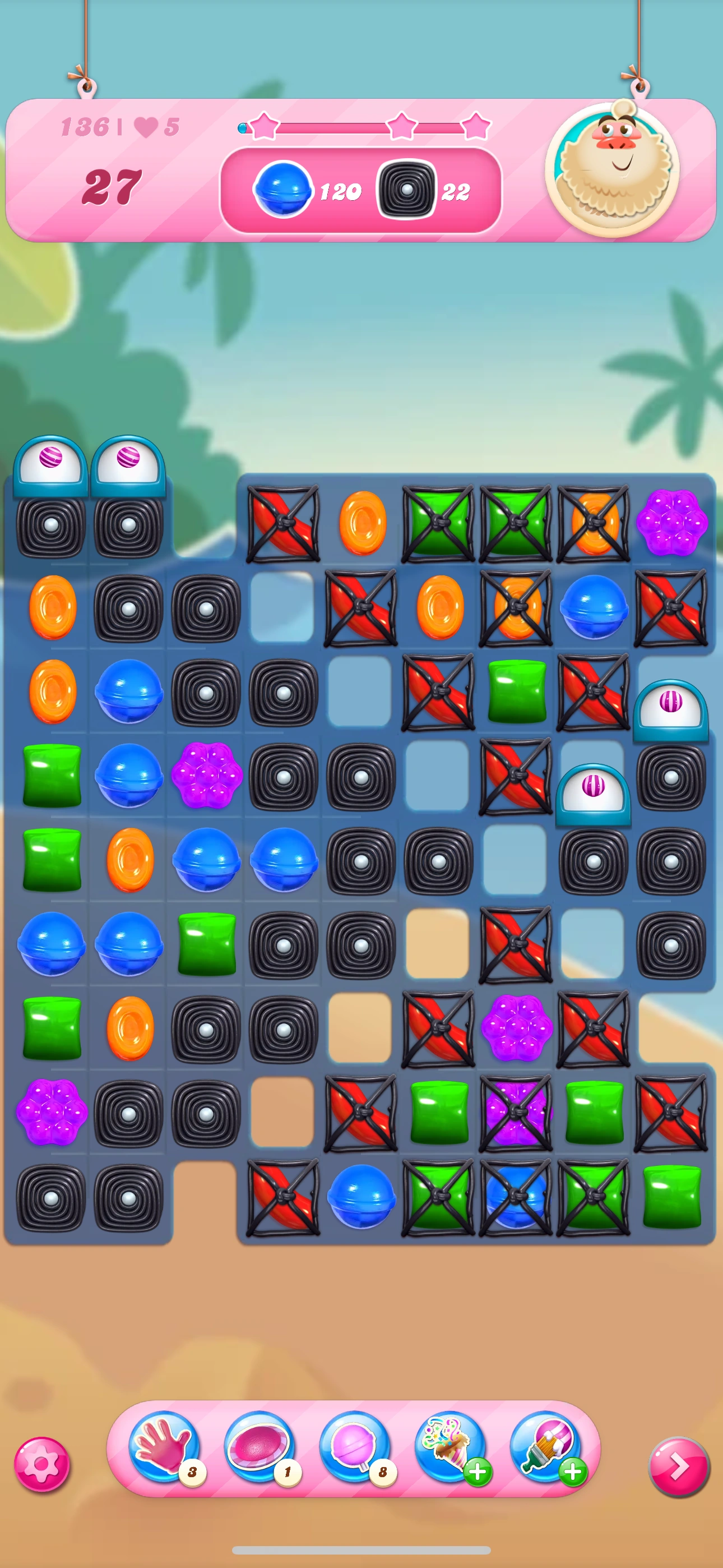Tap the purple candy in the top row
Image resolution: width=723 pixels, height=1568 pixels.
[671, 522]
